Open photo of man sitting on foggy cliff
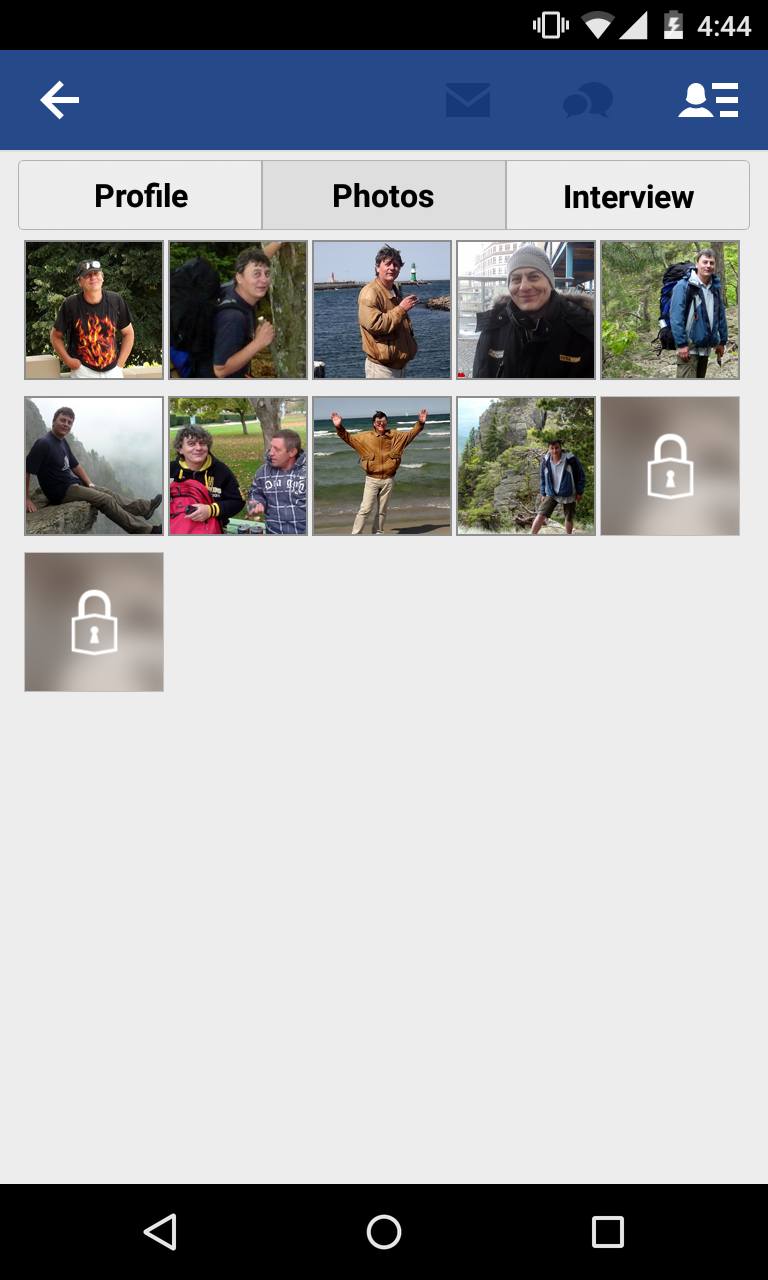Image resolution: width=768 pixels, height=1280 pixels. tap(94, 466)
